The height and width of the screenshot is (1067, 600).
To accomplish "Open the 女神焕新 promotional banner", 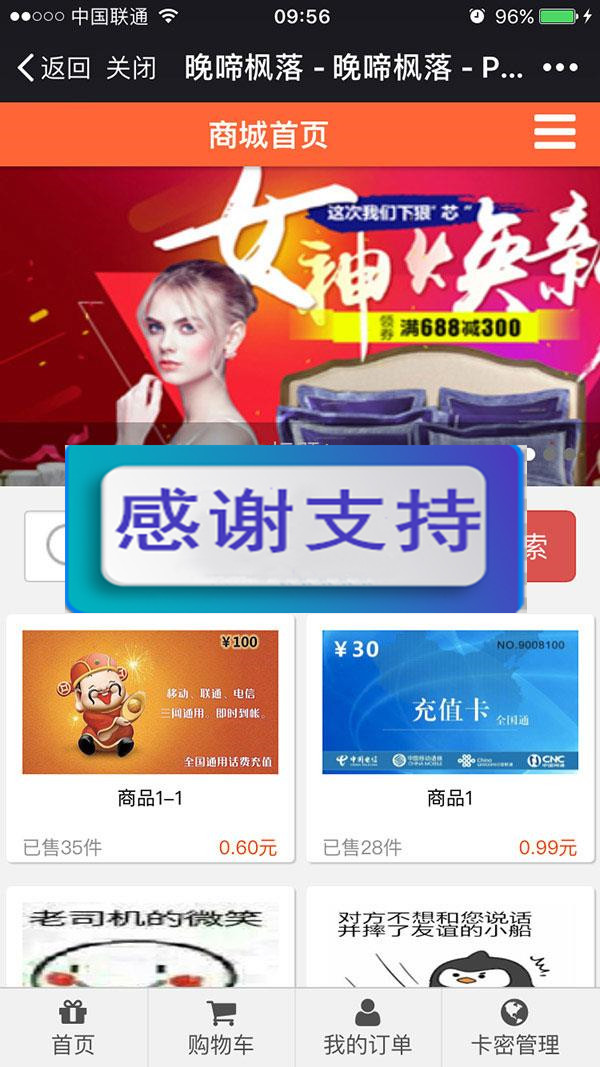I will (300, 300).
